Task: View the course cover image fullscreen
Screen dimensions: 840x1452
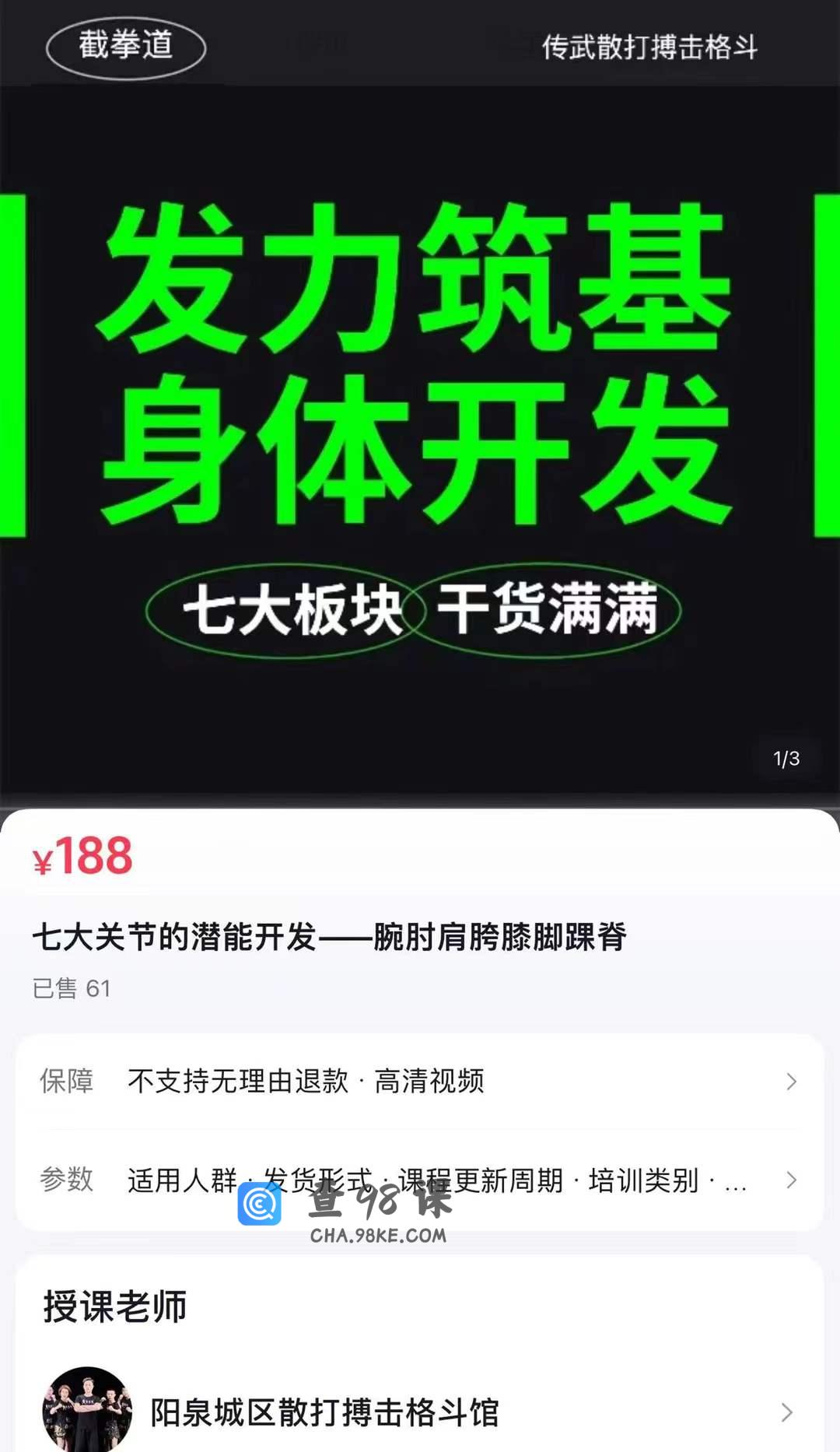Action: coord(420,405)
